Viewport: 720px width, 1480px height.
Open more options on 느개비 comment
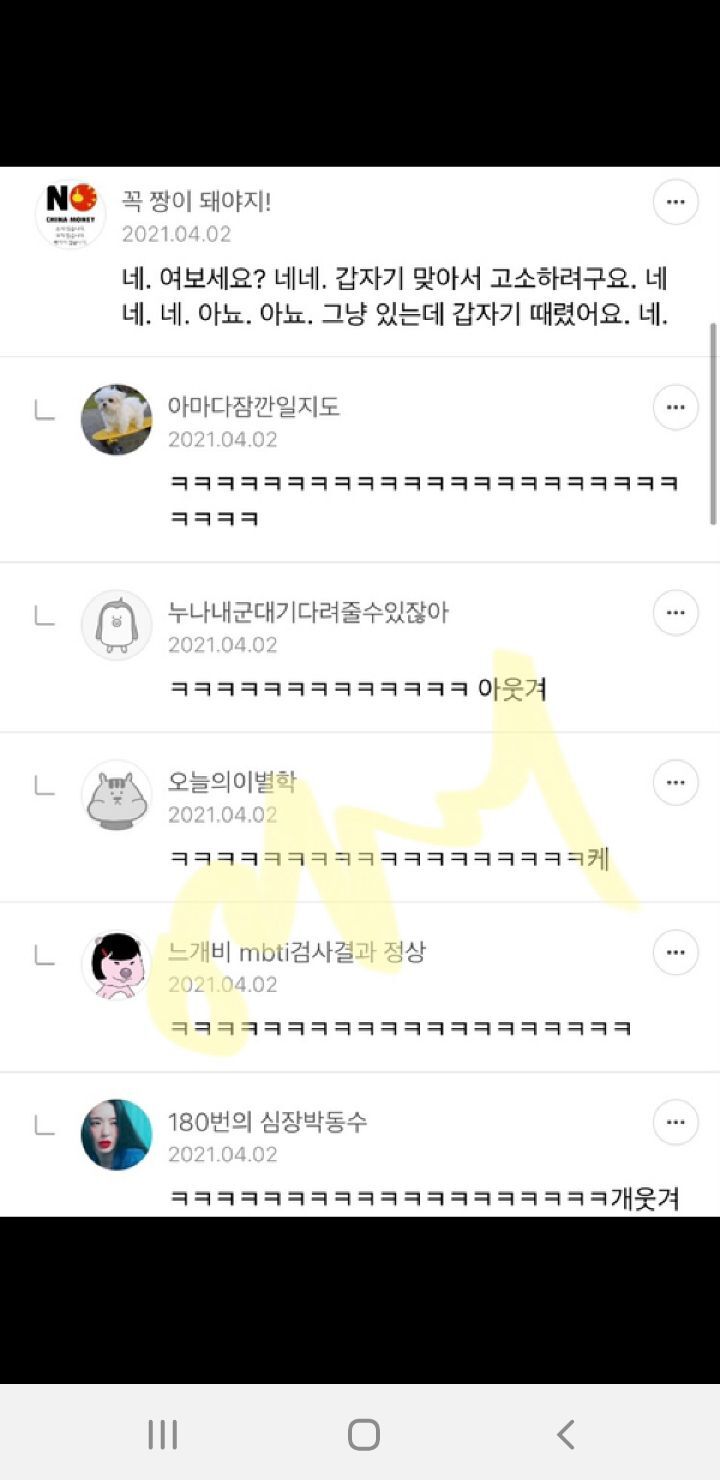coord(676,952)
